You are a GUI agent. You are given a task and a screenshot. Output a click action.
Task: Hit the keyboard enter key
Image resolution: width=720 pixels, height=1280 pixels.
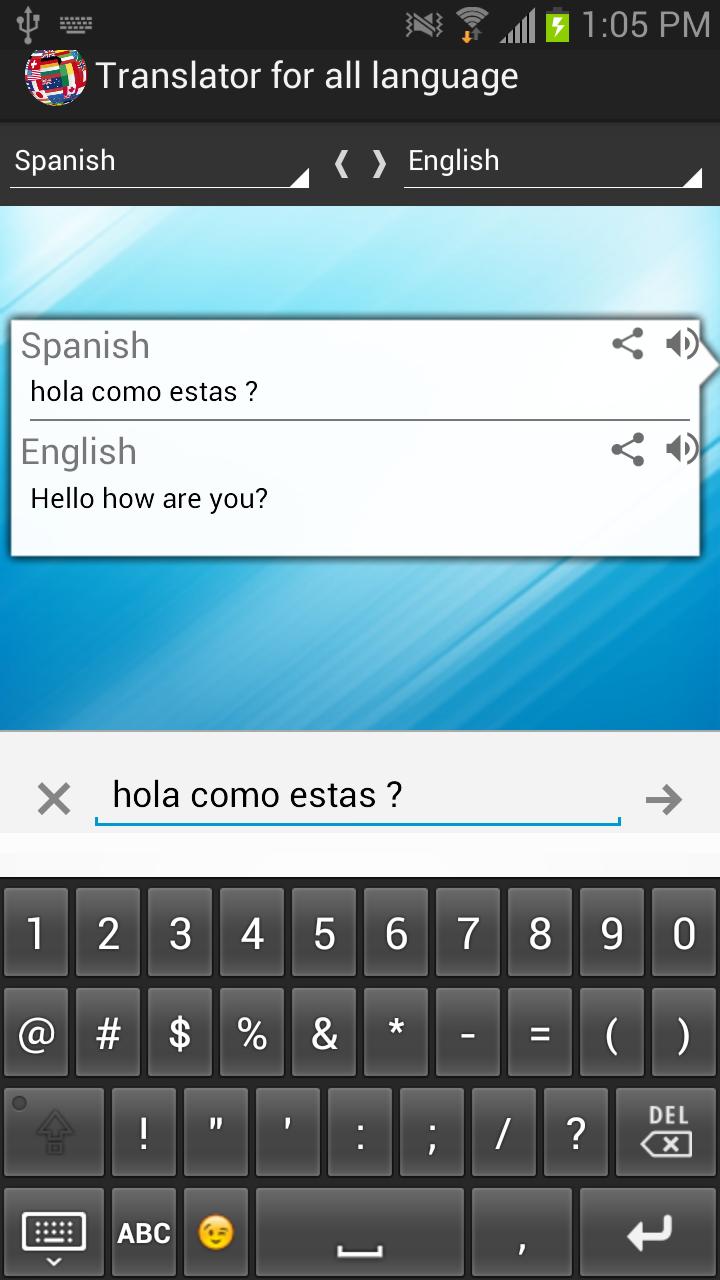650,1233
